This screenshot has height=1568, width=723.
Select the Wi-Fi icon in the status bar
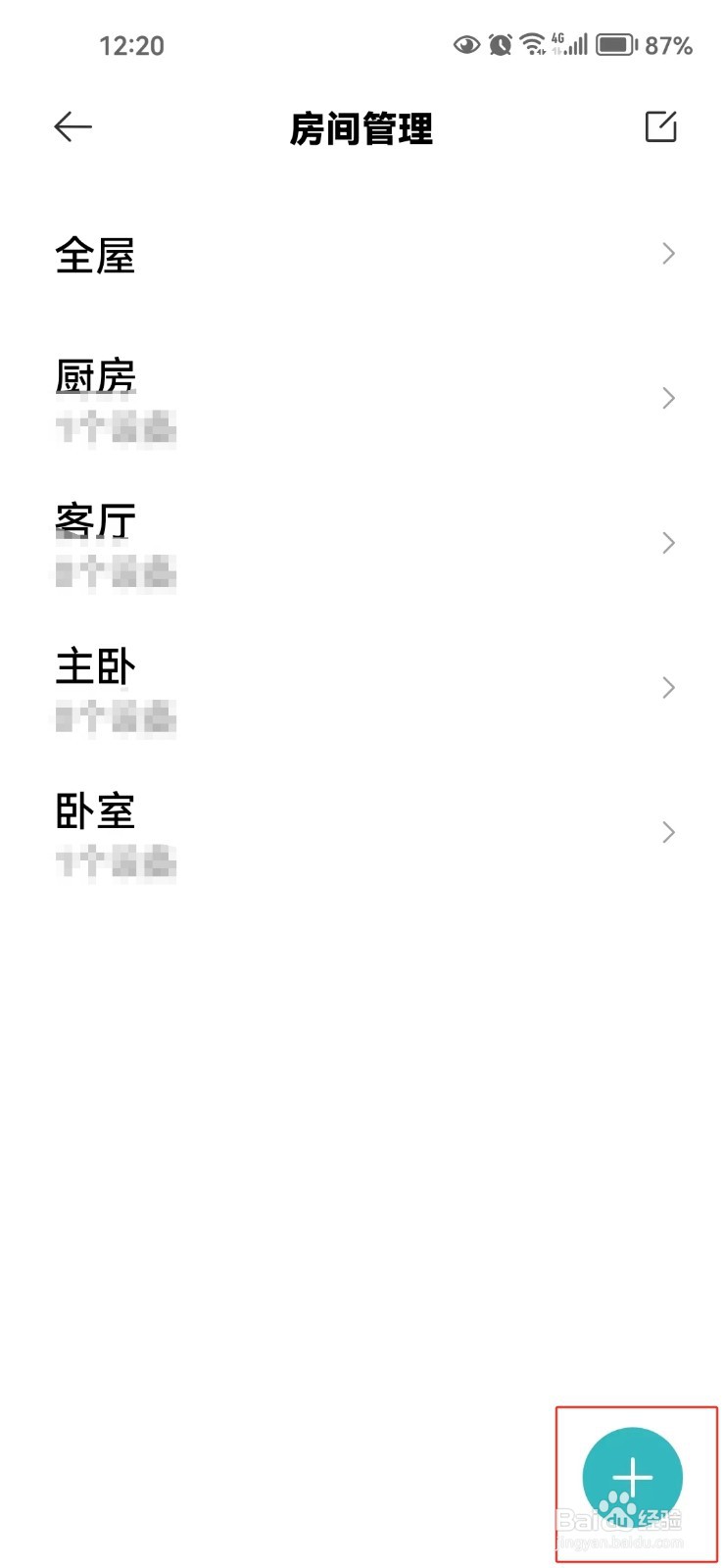532,43
